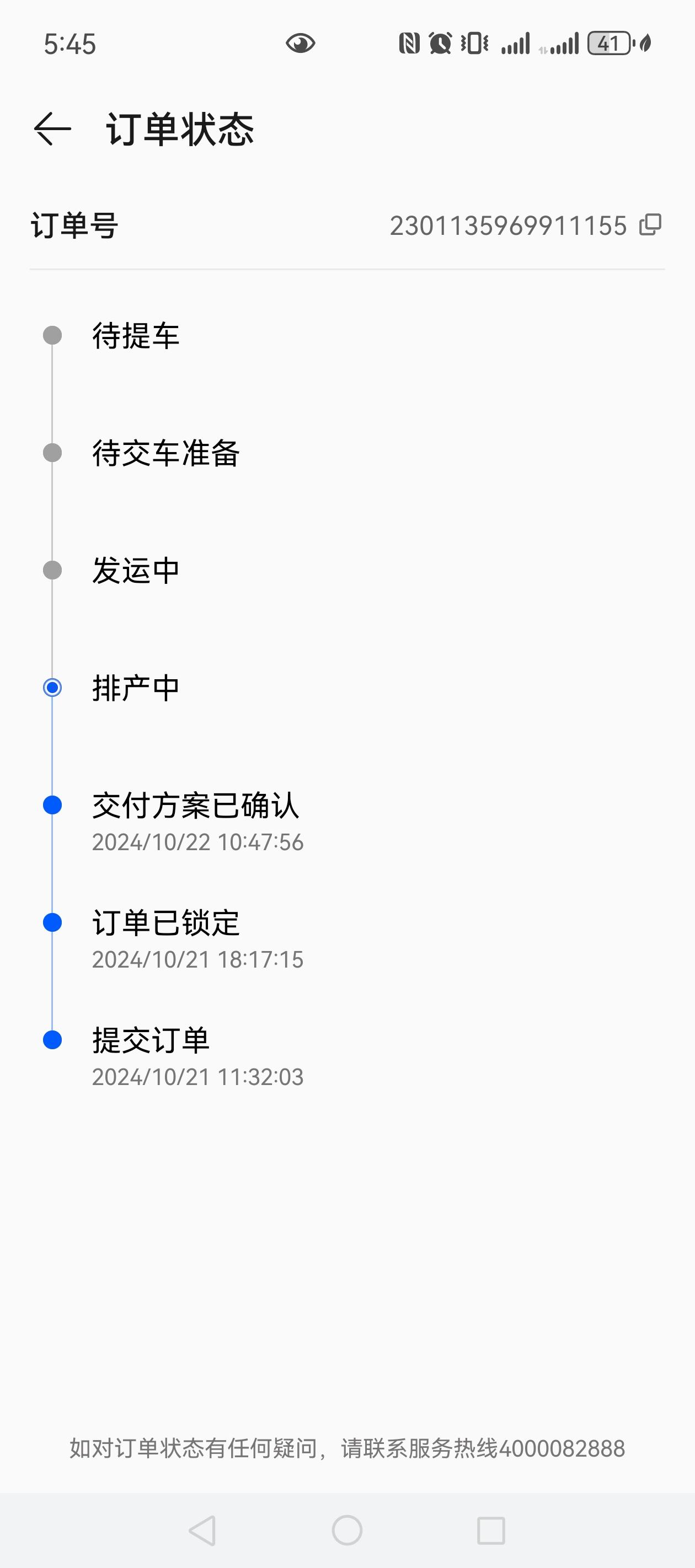Tap the system home button
Screen dimensions: 695x1568
pos(347,1529)
